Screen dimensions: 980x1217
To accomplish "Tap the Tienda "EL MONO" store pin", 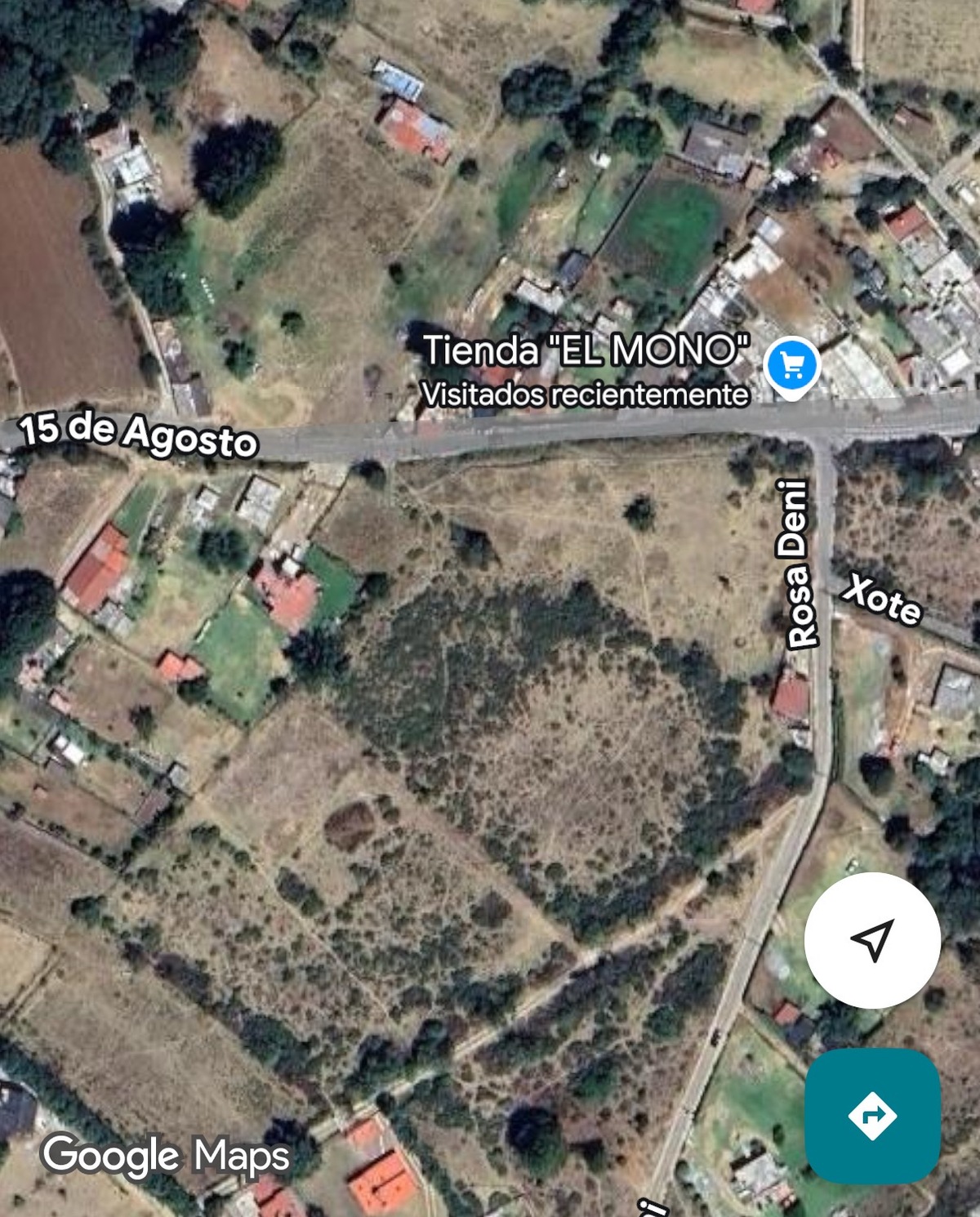I will 791,365.
